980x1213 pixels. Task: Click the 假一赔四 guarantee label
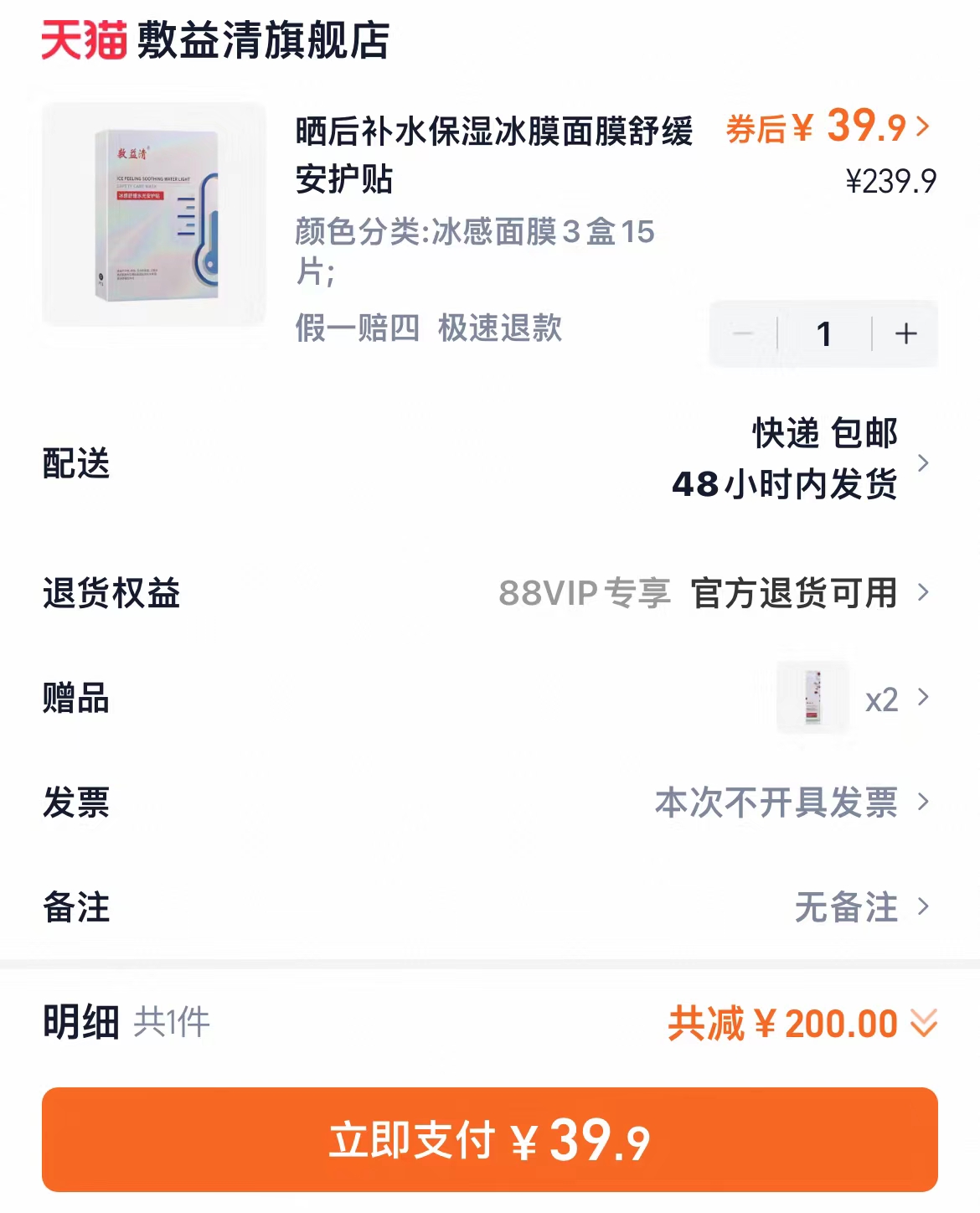(358, 329)
